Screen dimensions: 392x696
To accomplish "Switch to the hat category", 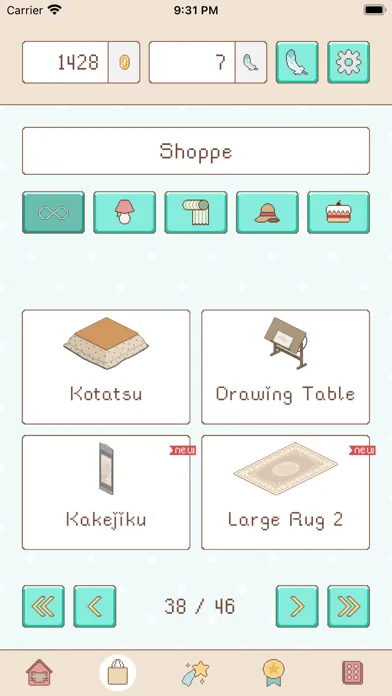I will [x=267, y=212].
